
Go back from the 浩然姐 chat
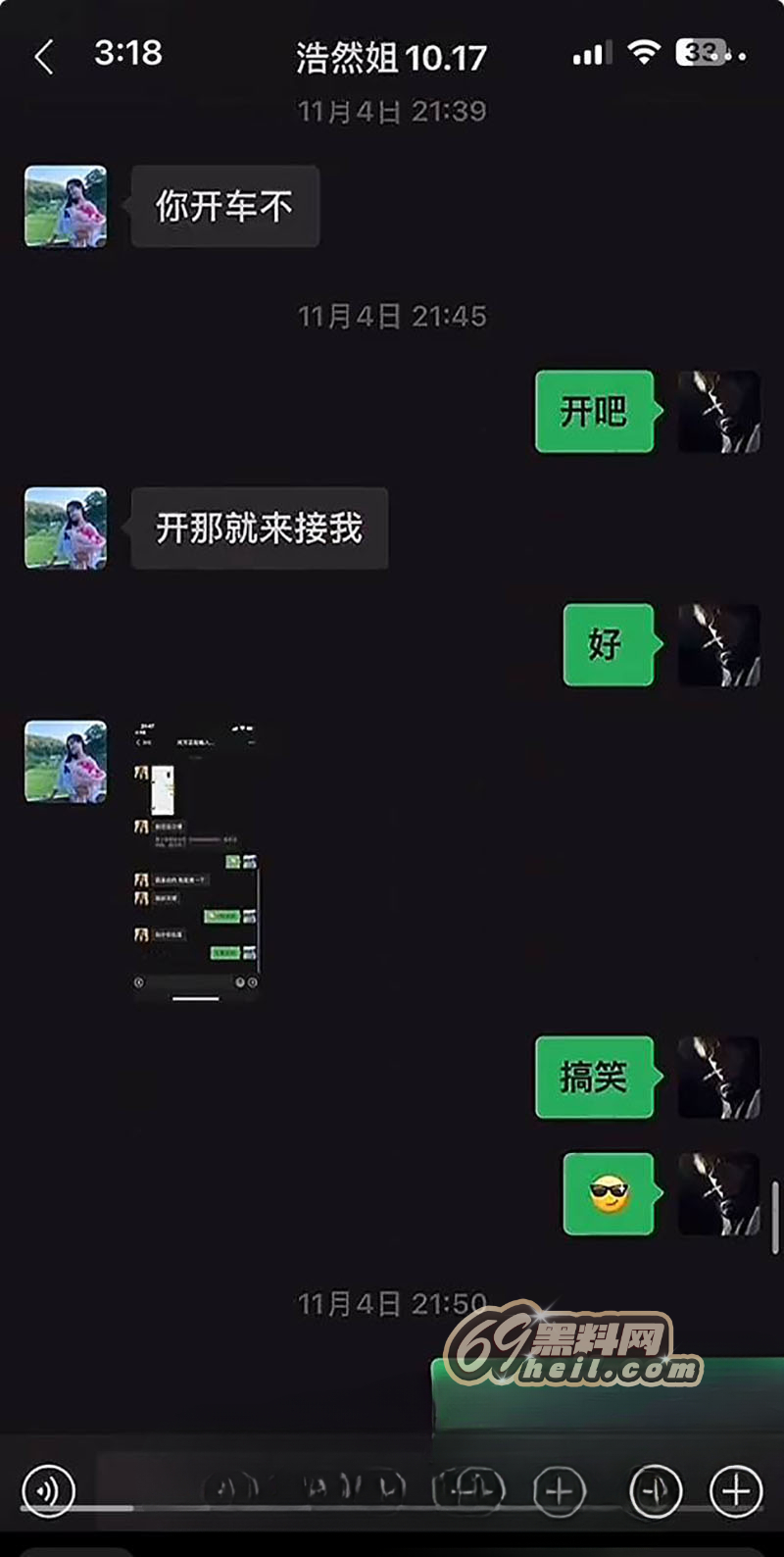[43, 57]
